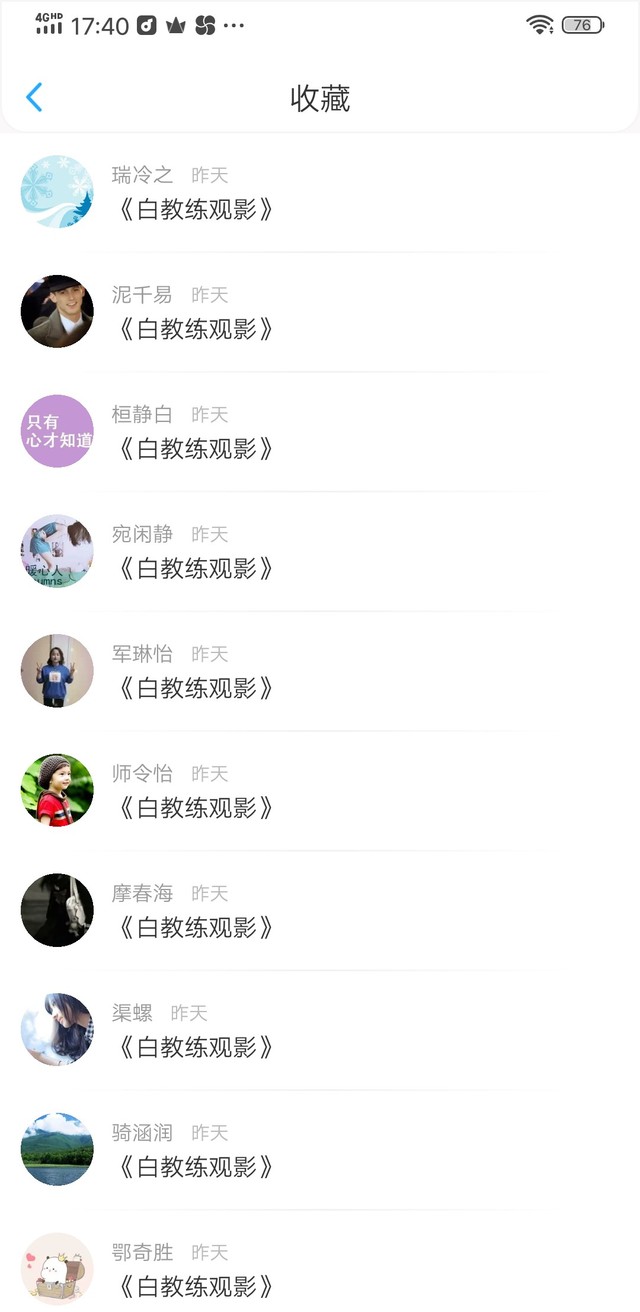Go back from the 收藏 page

coord(34,97)
